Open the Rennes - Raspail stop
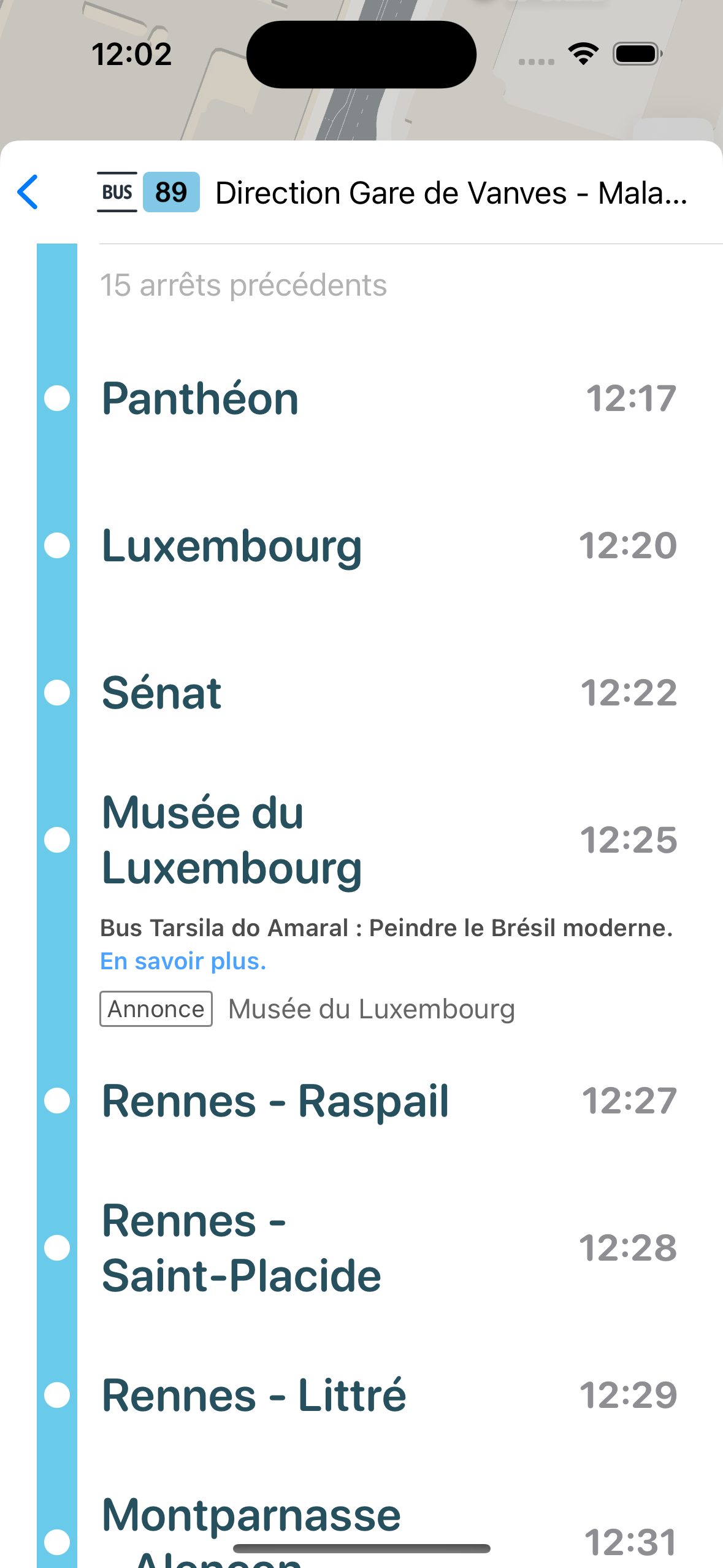This screenshot has height=1568, width=723. [380, 1101]
